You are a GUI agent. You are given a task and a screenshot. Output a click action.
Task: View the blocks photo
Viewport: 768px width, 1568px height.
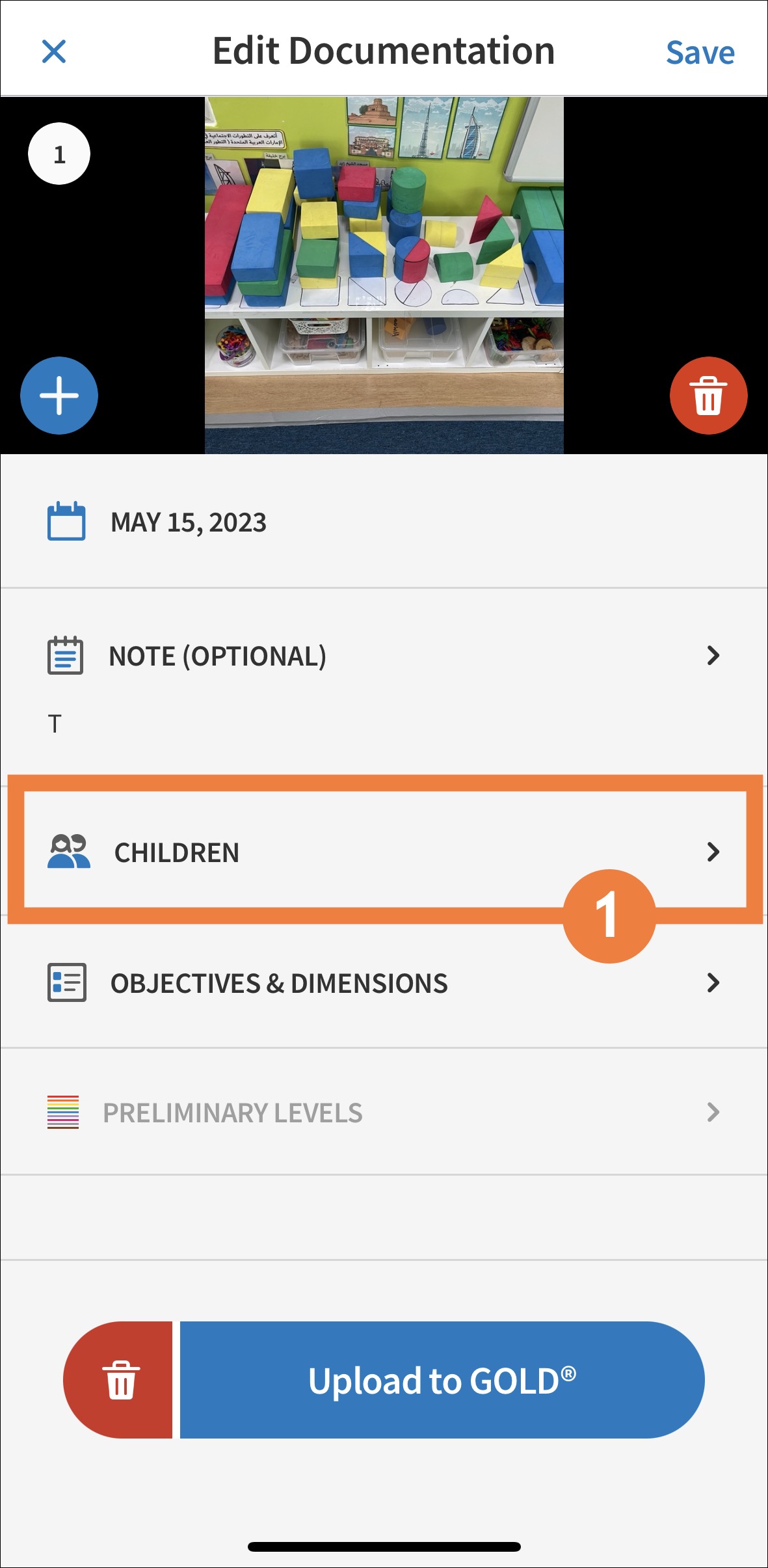(384, 275)
